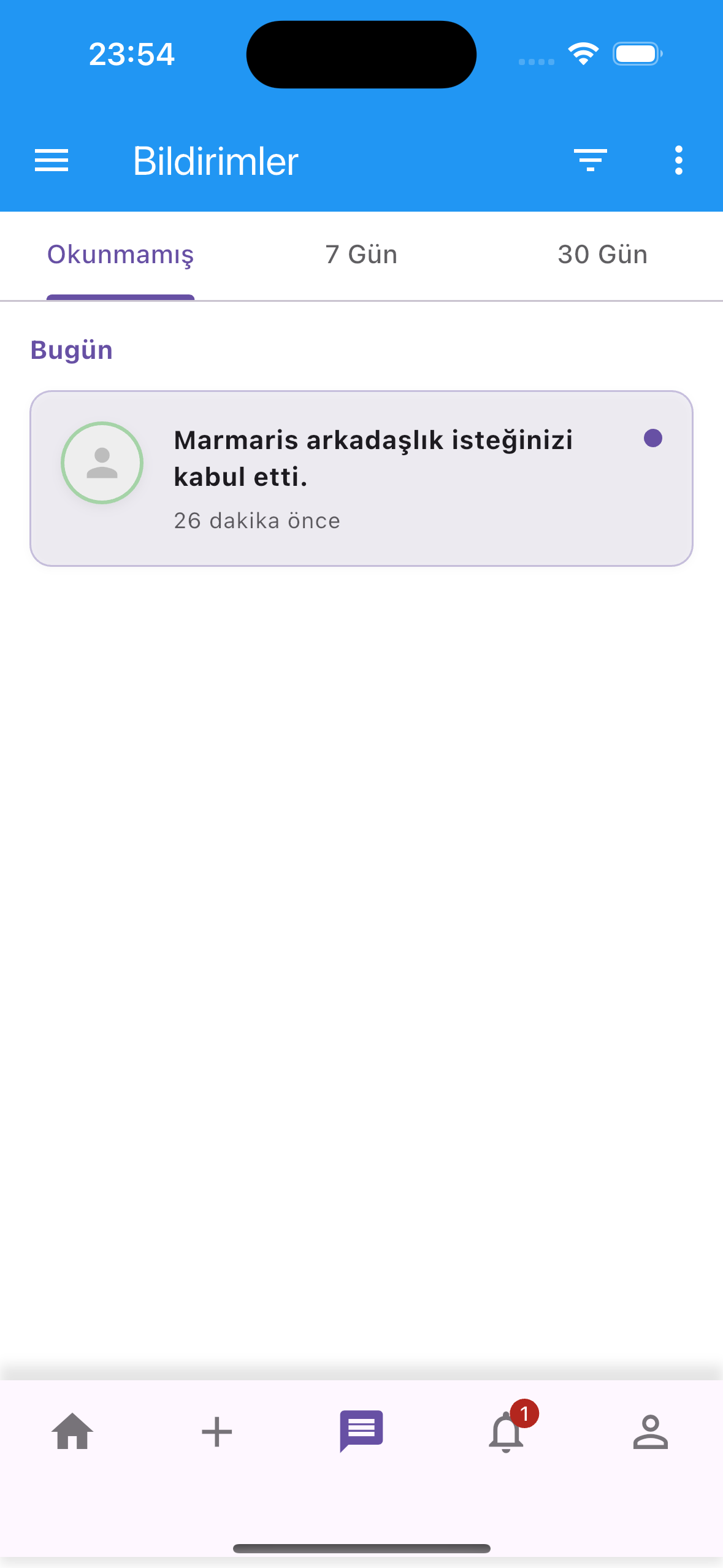The height and width of the screenshot is (1568, 723).
Task: Select the Okunmamış tab
Action: click(x=120, y=256)
